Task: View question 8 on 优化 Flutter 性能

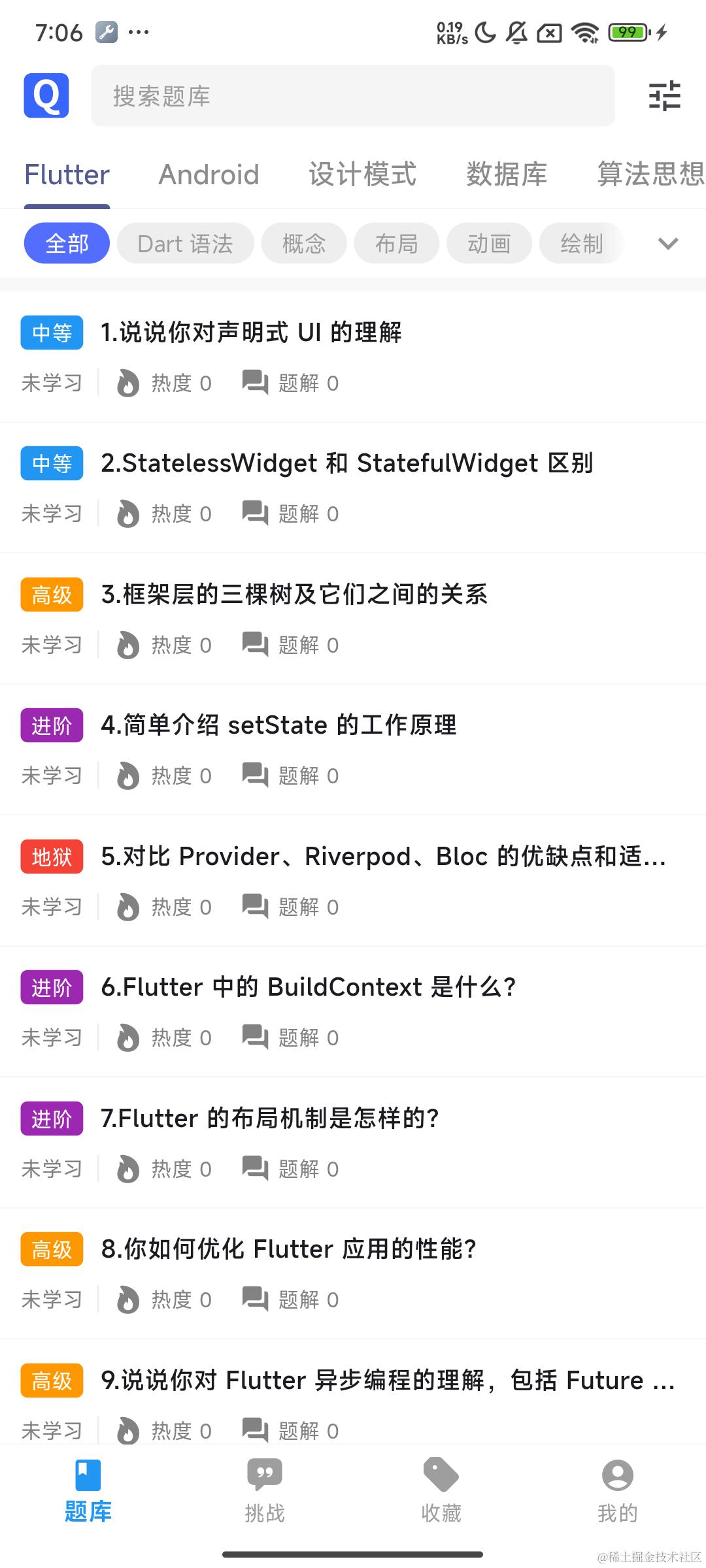Action: [x=288, y=1249]
